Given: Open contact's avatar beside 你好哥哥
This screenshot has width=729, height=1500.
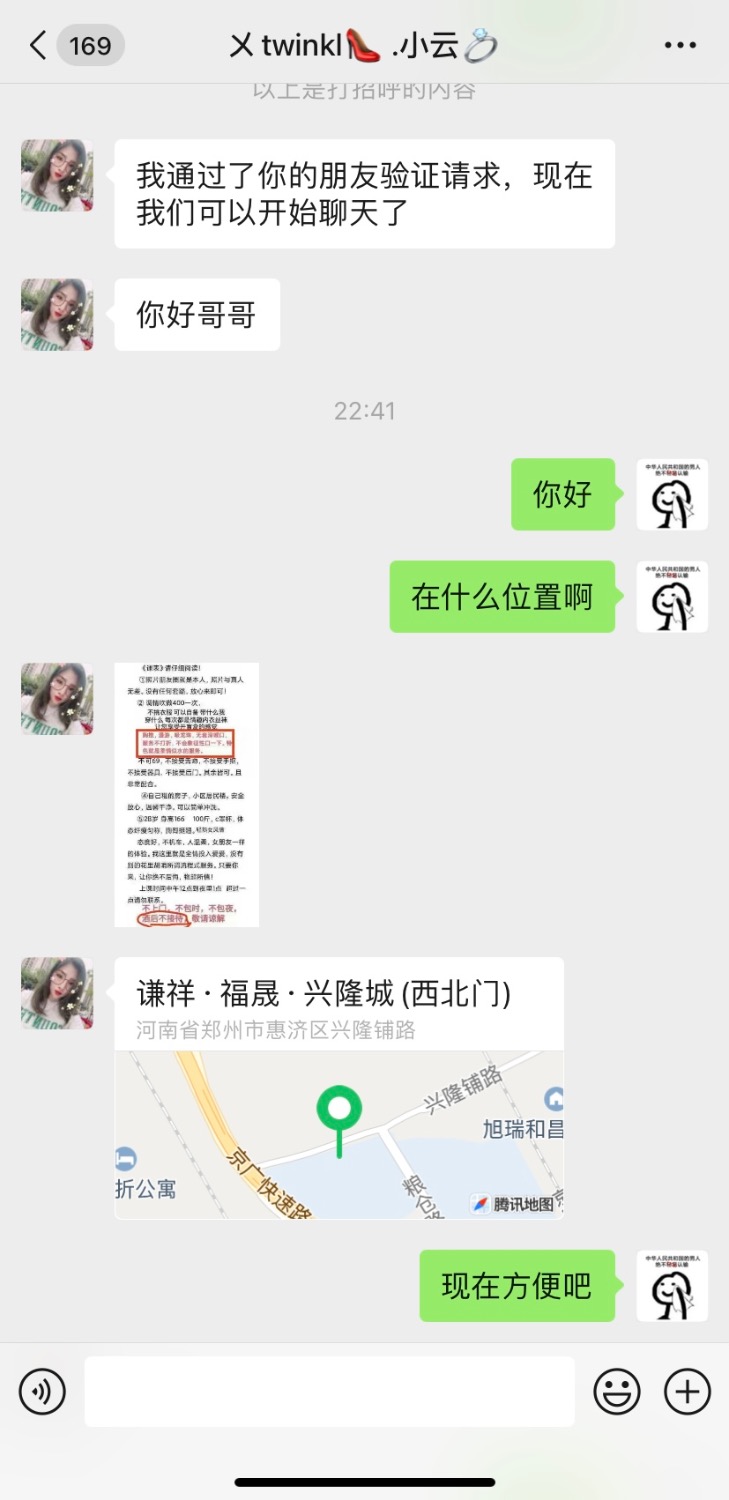Looking at the screenshot, I should point(57,314).
